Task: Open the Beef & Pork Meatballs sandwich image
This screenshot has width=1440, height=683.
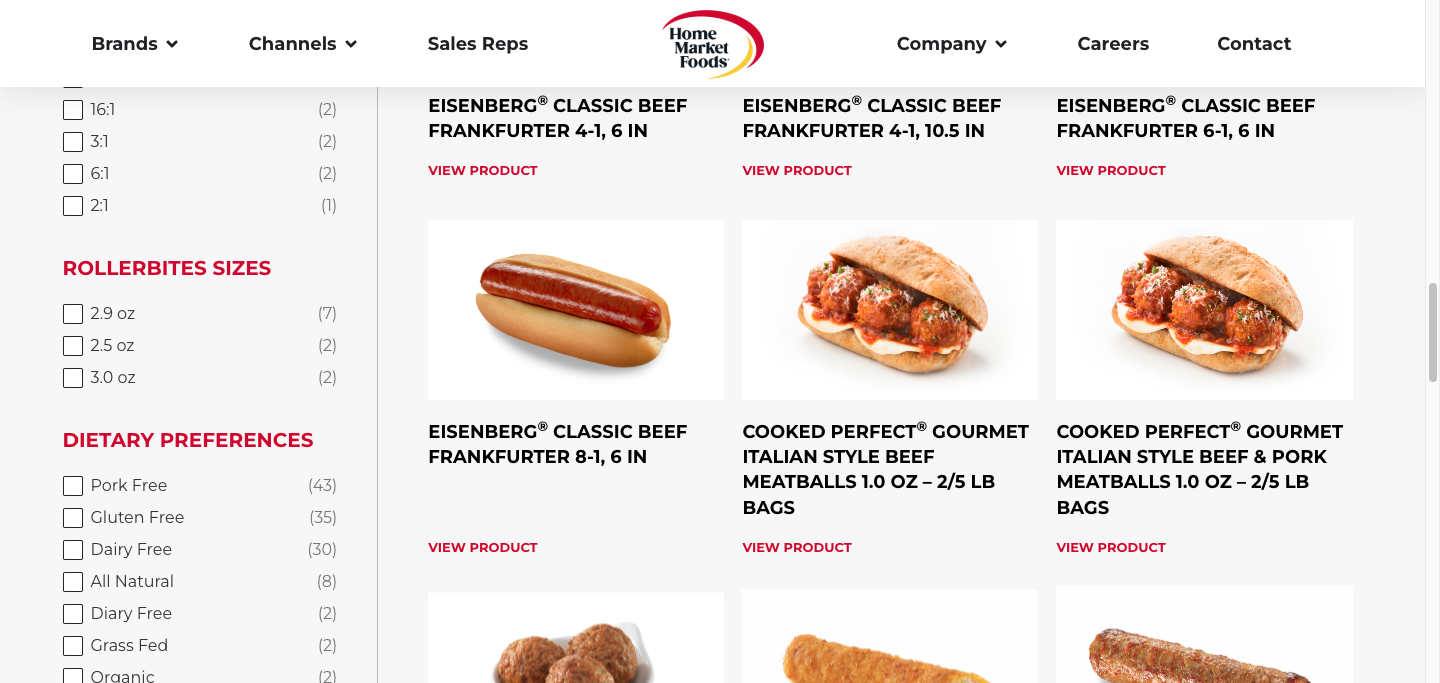Action: [x=1204, y=310]
